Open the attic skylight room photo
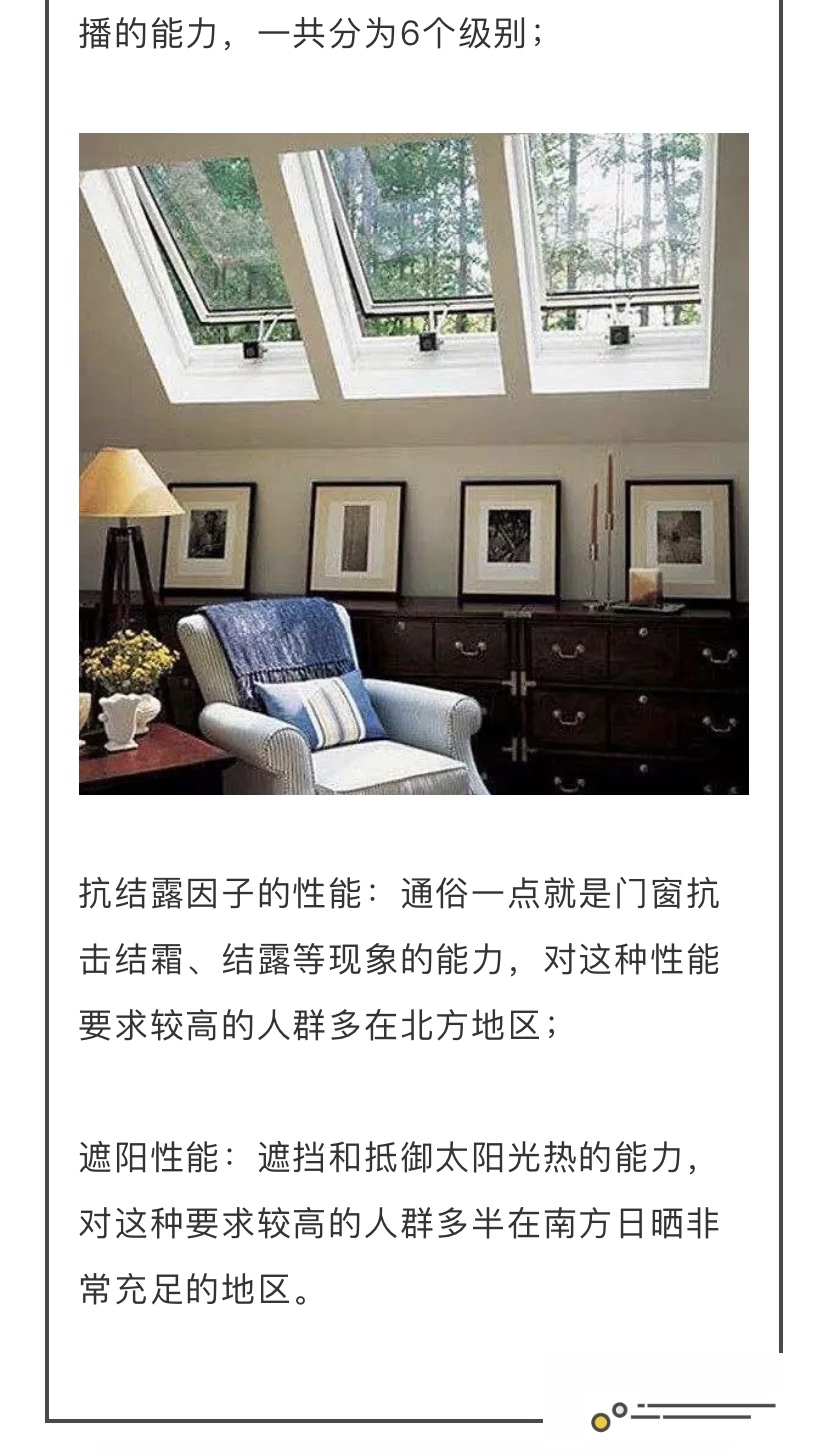The height and width of the screenshot is (1450, 828). 414,464
